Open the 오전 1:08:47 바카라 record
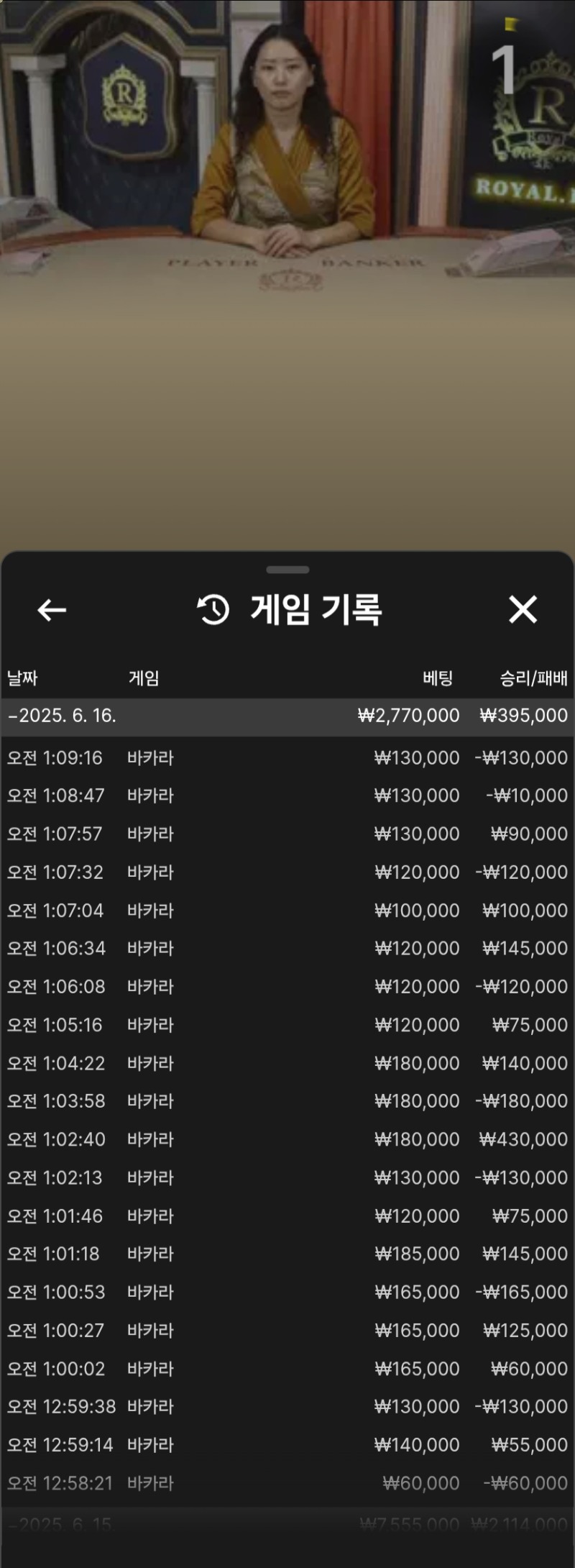The image size is (575, 1568). [x=287, y=796]
